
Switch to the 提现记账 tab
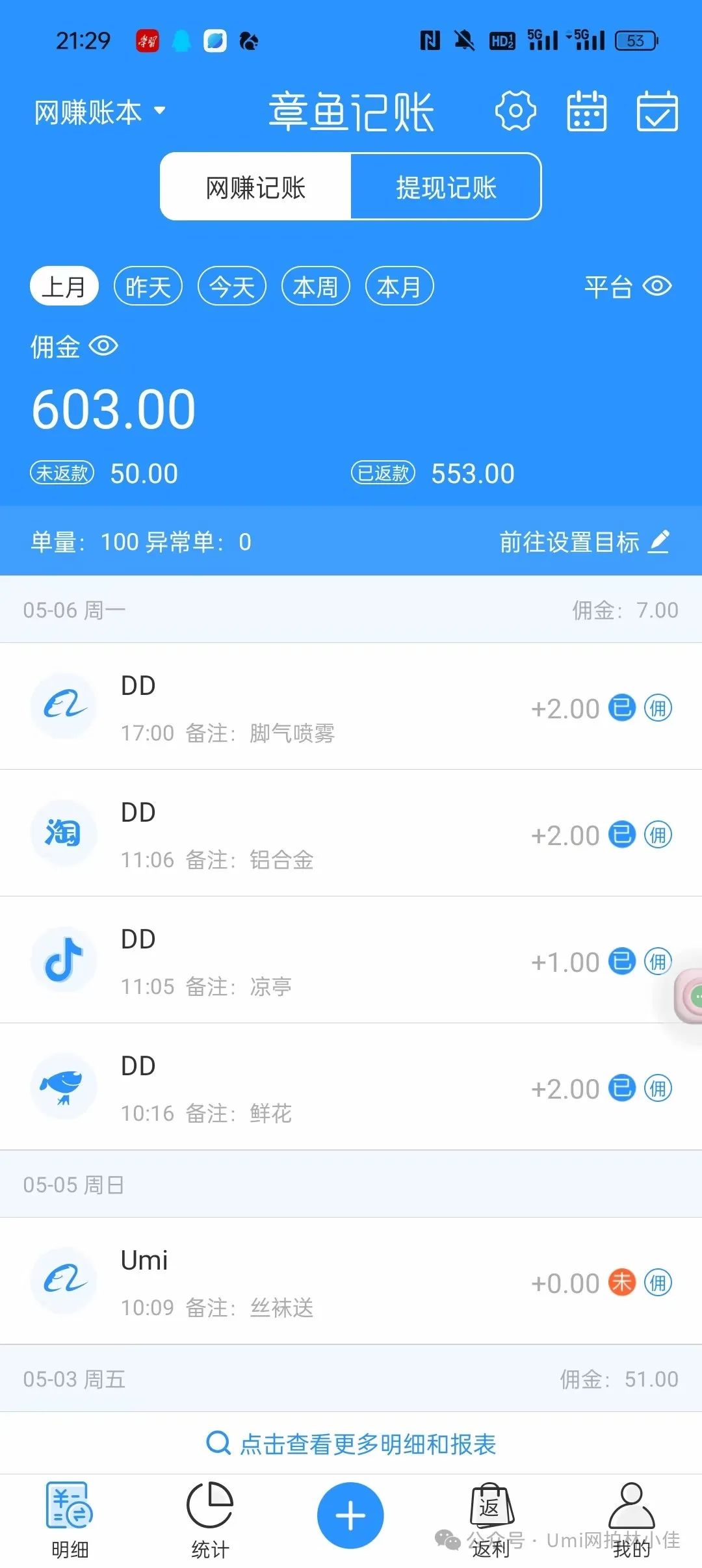(x=445, y=187)
